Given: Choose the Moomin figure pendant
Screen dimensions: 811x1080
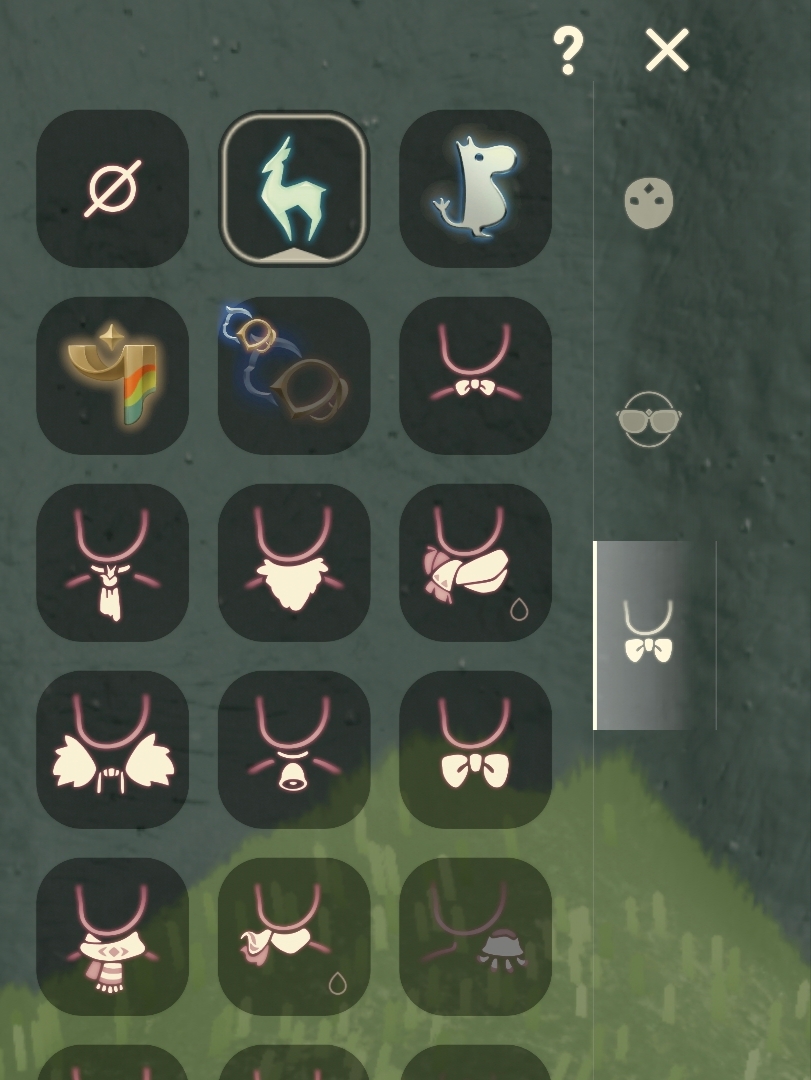Looking at the screenshot, I should [x=475, y=188].
